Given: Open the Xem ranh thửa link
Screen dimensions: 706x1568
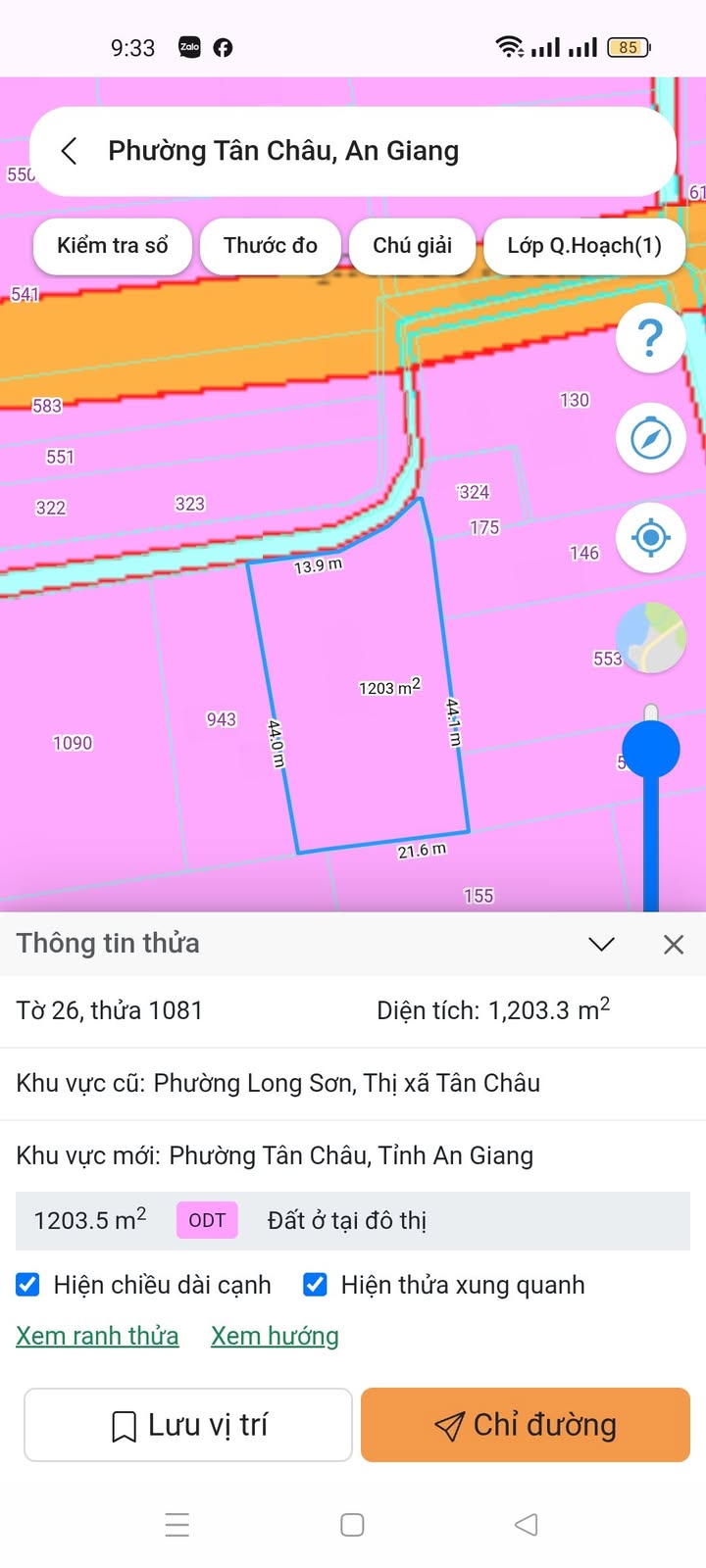Looking at the screenshot, I should click(x=97, y=1336).
